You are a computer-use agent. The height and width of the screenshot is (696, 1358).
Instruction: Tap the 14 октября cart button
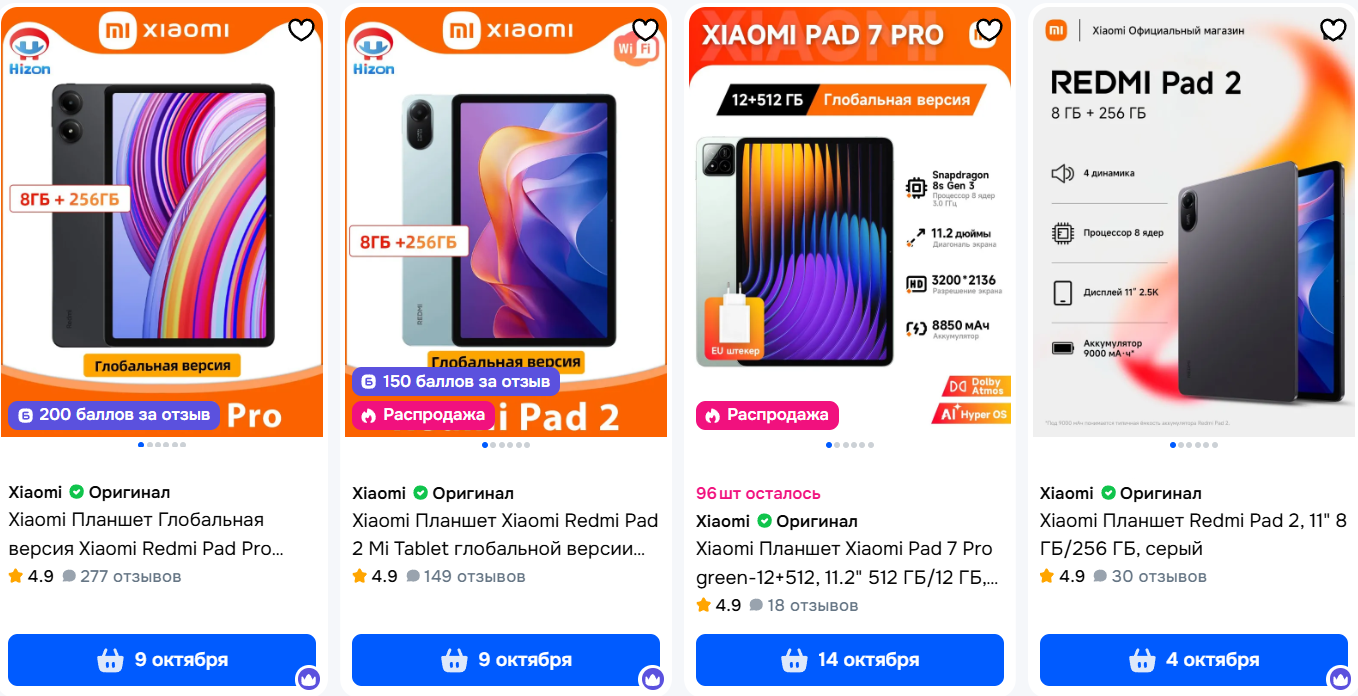point(850,660)
